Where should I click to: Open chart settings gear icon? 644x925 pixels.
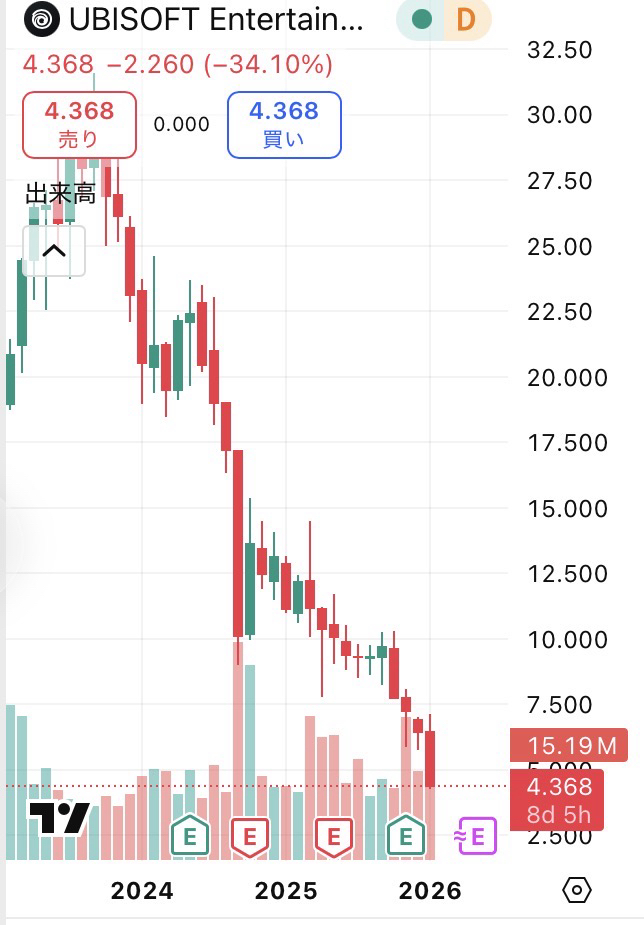578,889
